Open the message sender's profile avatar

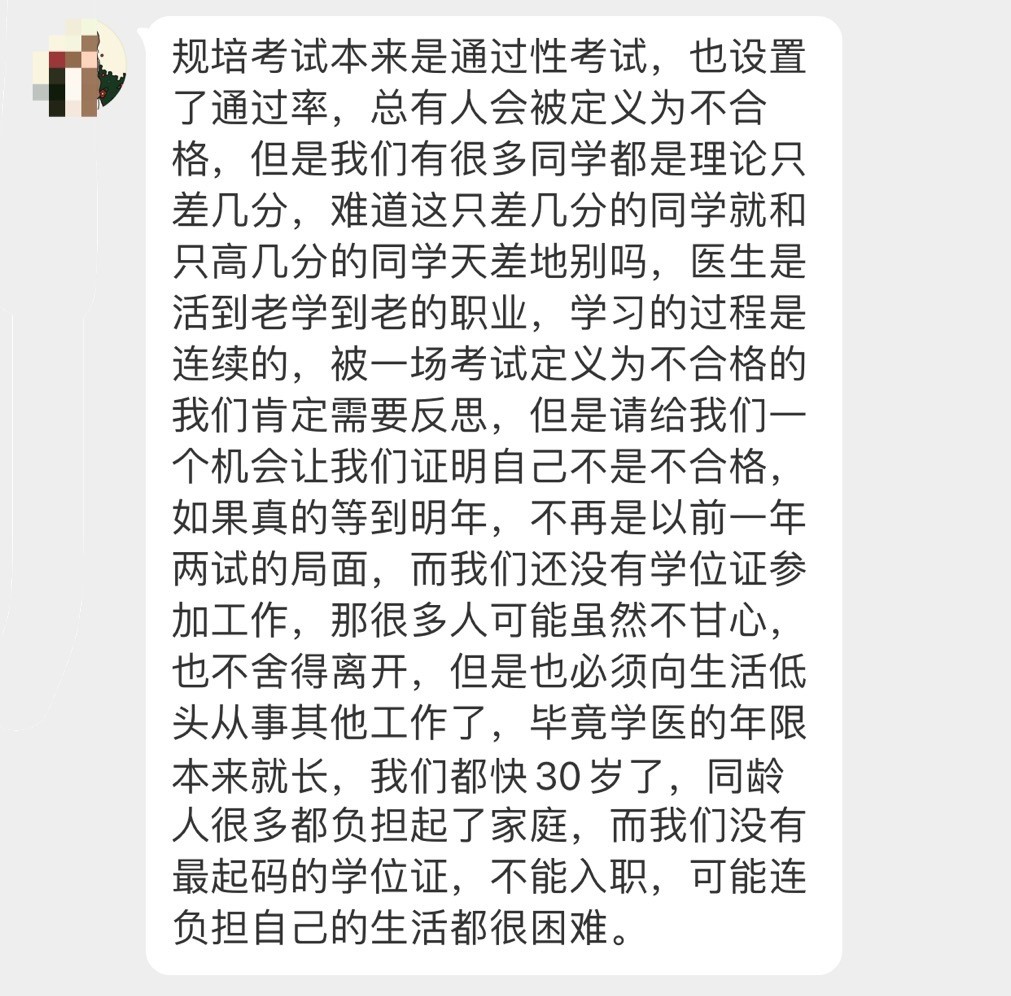78,68
